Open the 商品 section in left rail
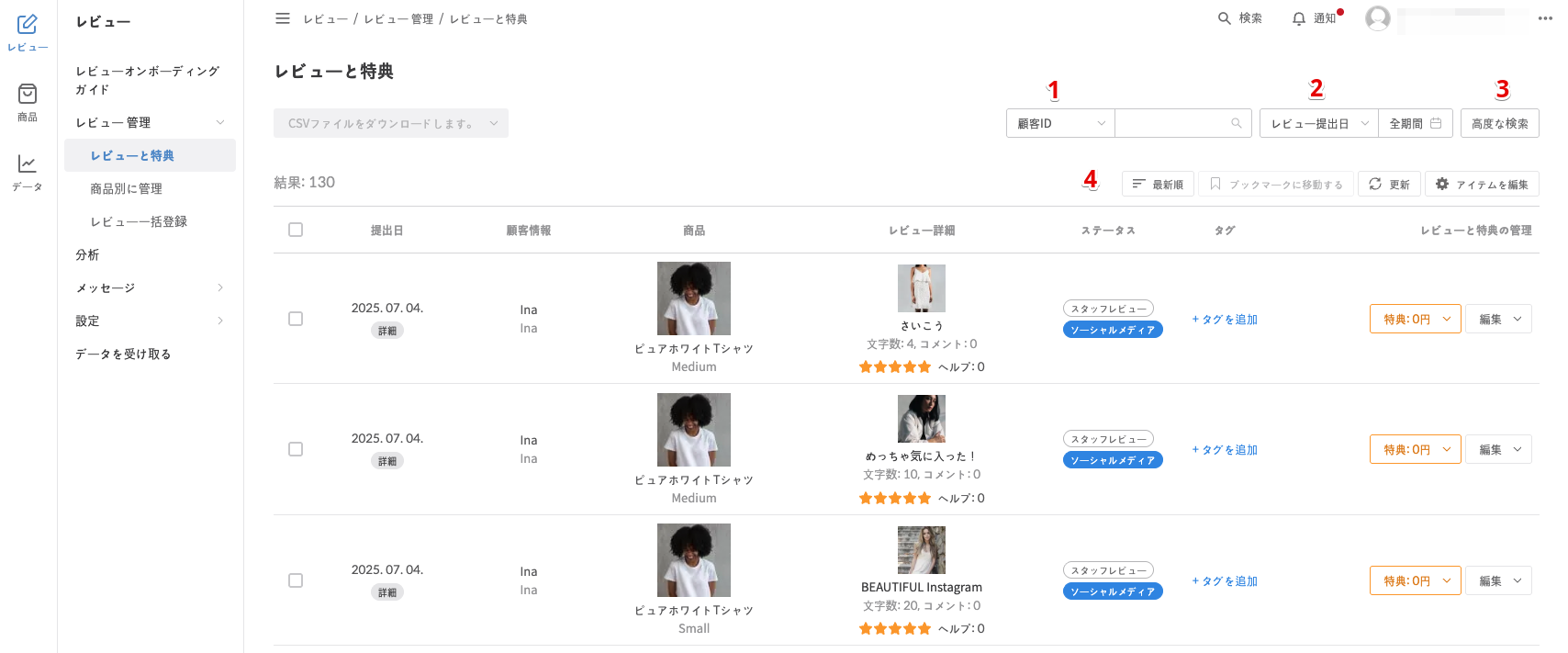The width and height of the screenshot is (1568, 653). coord(28,102)
